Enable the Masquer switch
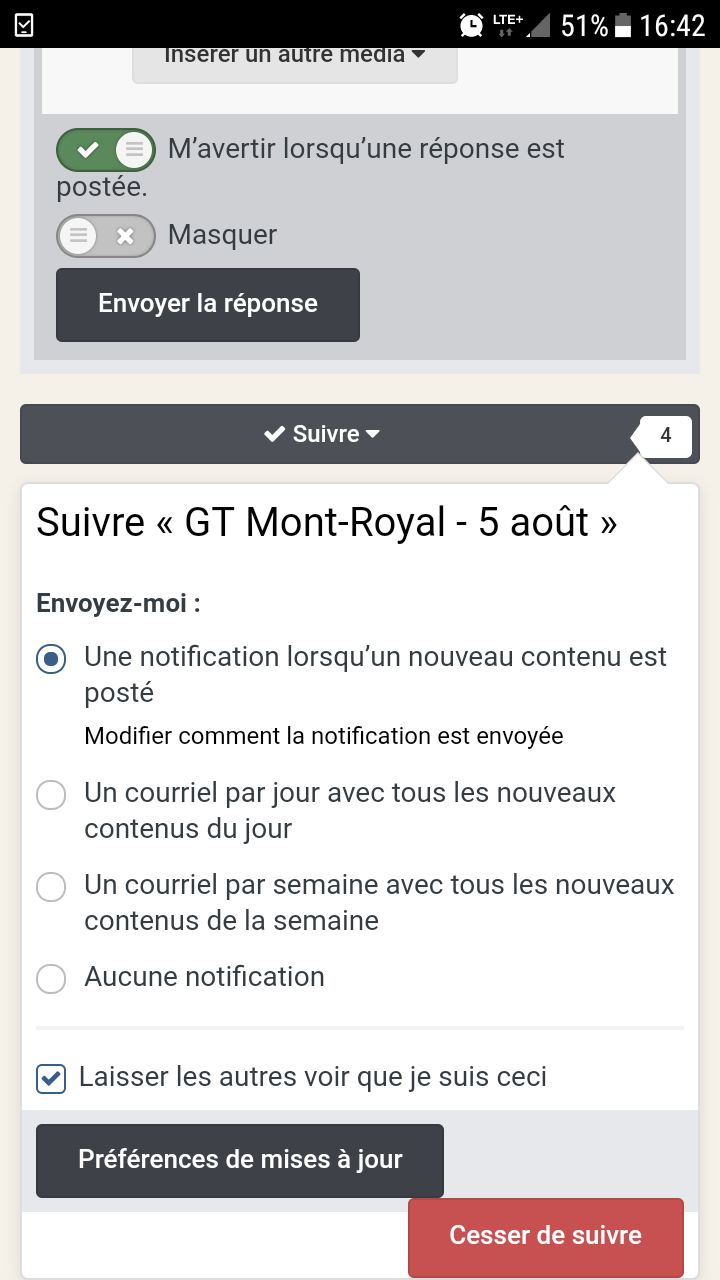 click(106, 236)
